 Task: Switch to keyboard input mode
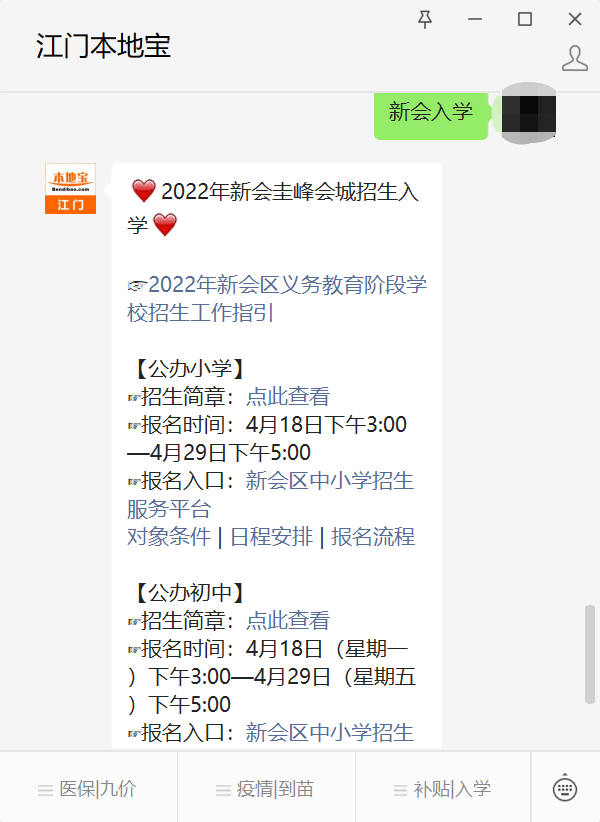point(565,788)
